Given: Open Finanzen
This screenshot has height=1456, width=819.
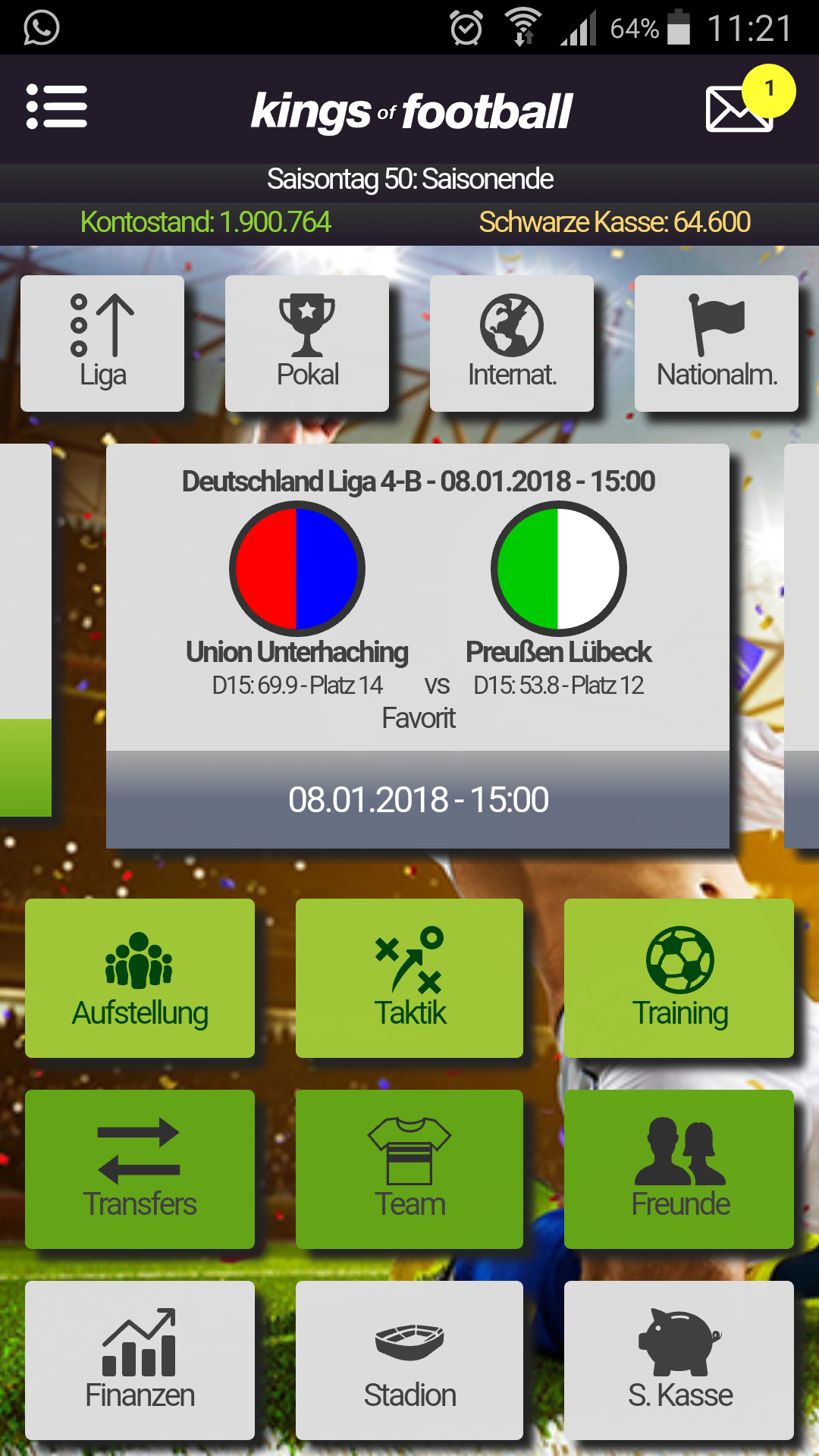Looking at the screenshot, I should 140,1360.
